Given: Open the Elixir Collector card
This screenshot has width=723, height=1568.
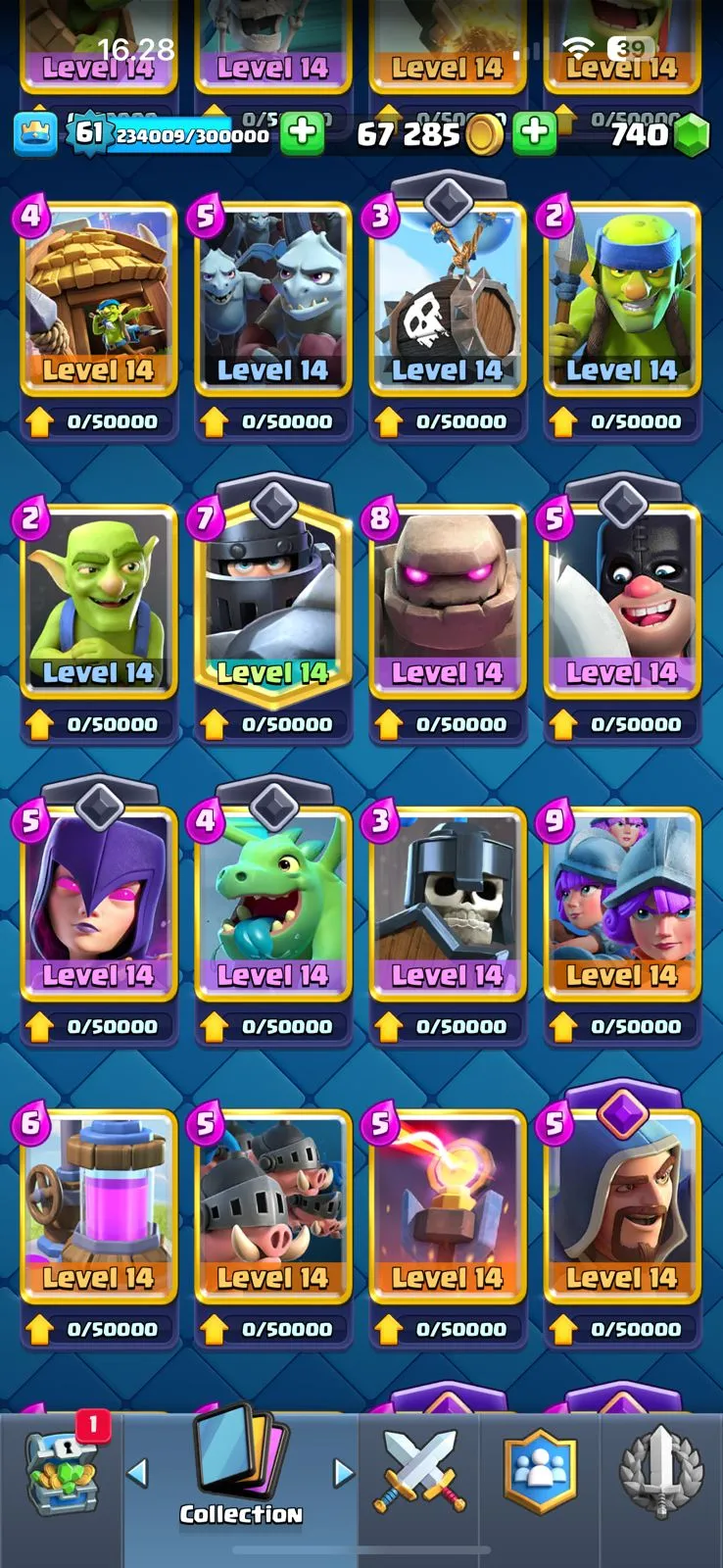Looking at the screenshot, I should pos(98,1206).
